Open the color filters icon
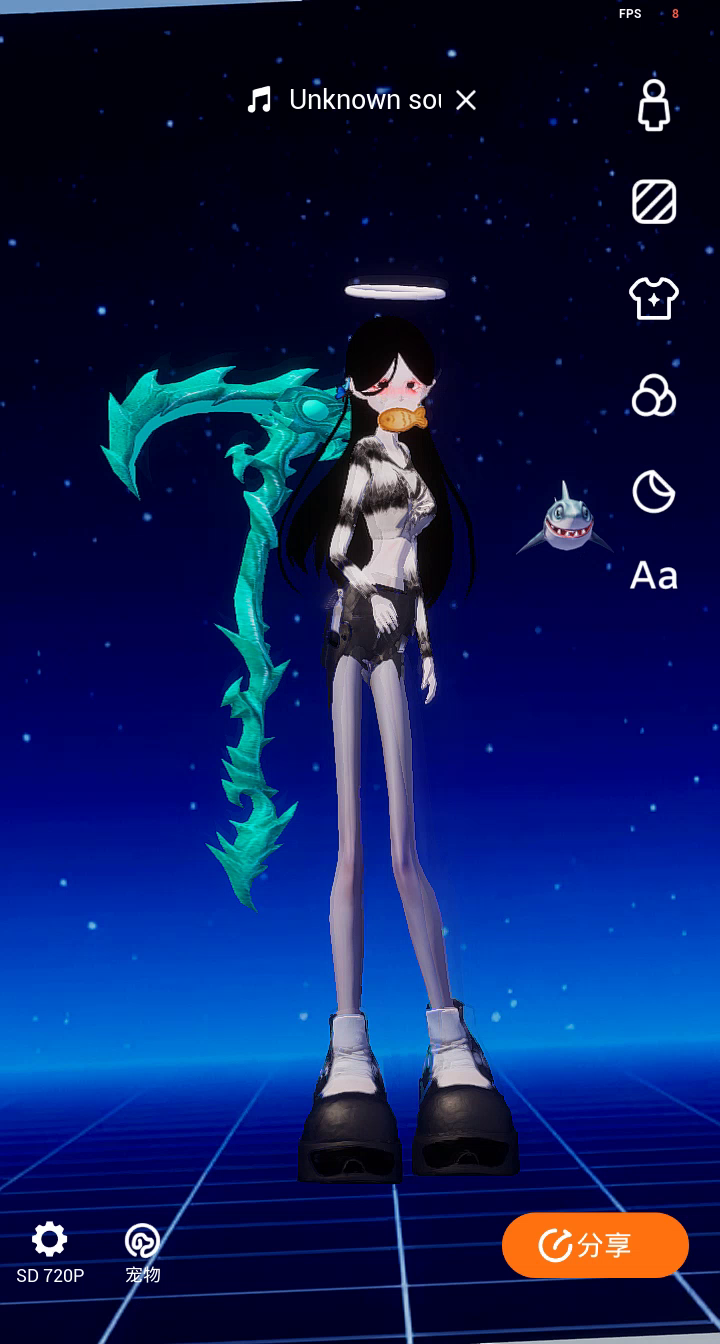The image size is (720, 1344). click(x=654, y=395)
